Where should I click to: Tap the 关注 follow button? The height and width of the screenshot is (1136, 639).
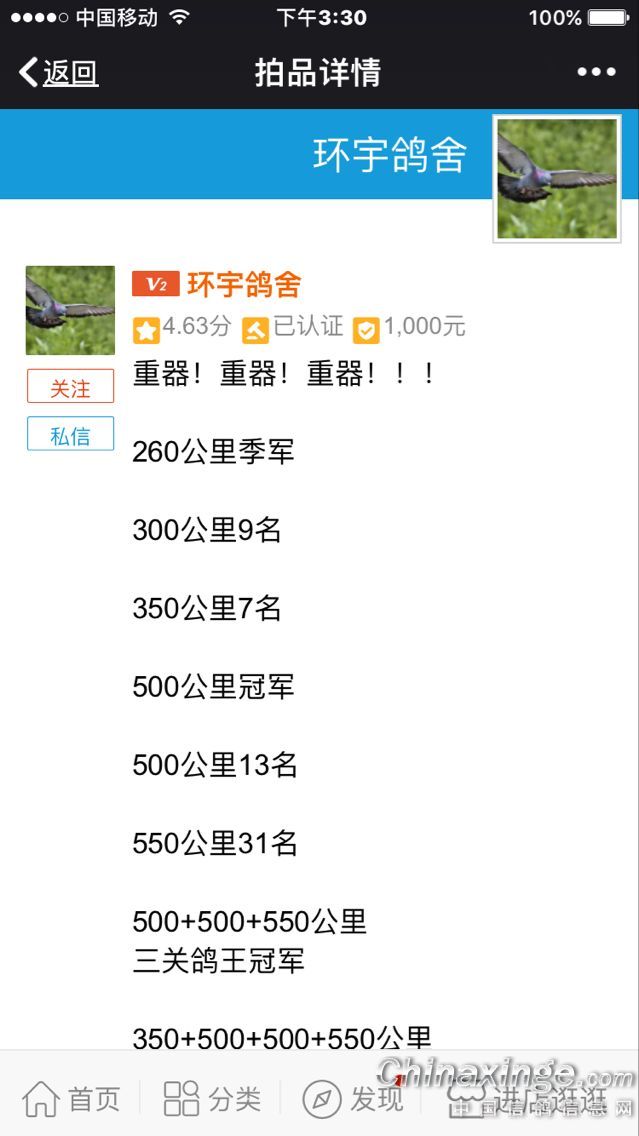[70, 387]
